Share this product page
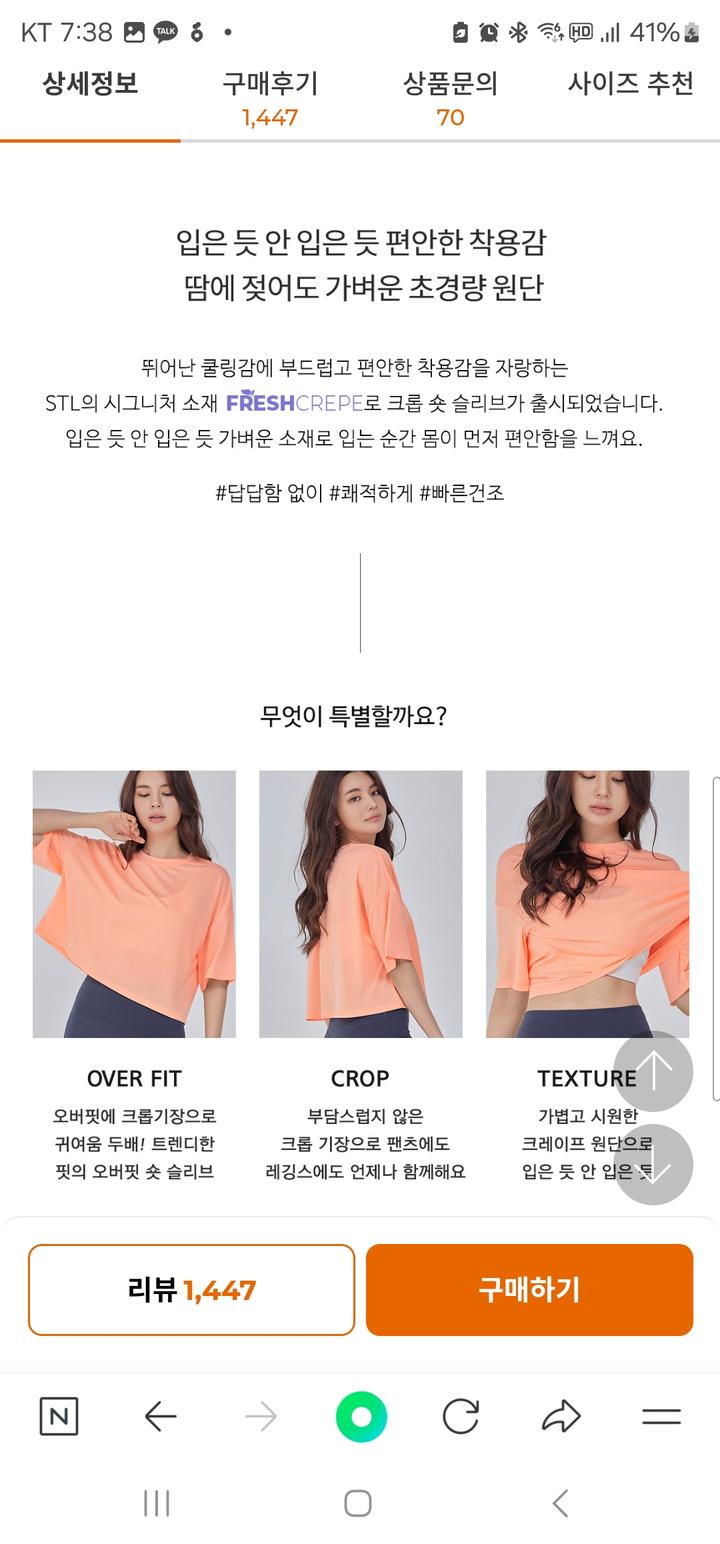Screen dimensions: 720x1544 561,1416
